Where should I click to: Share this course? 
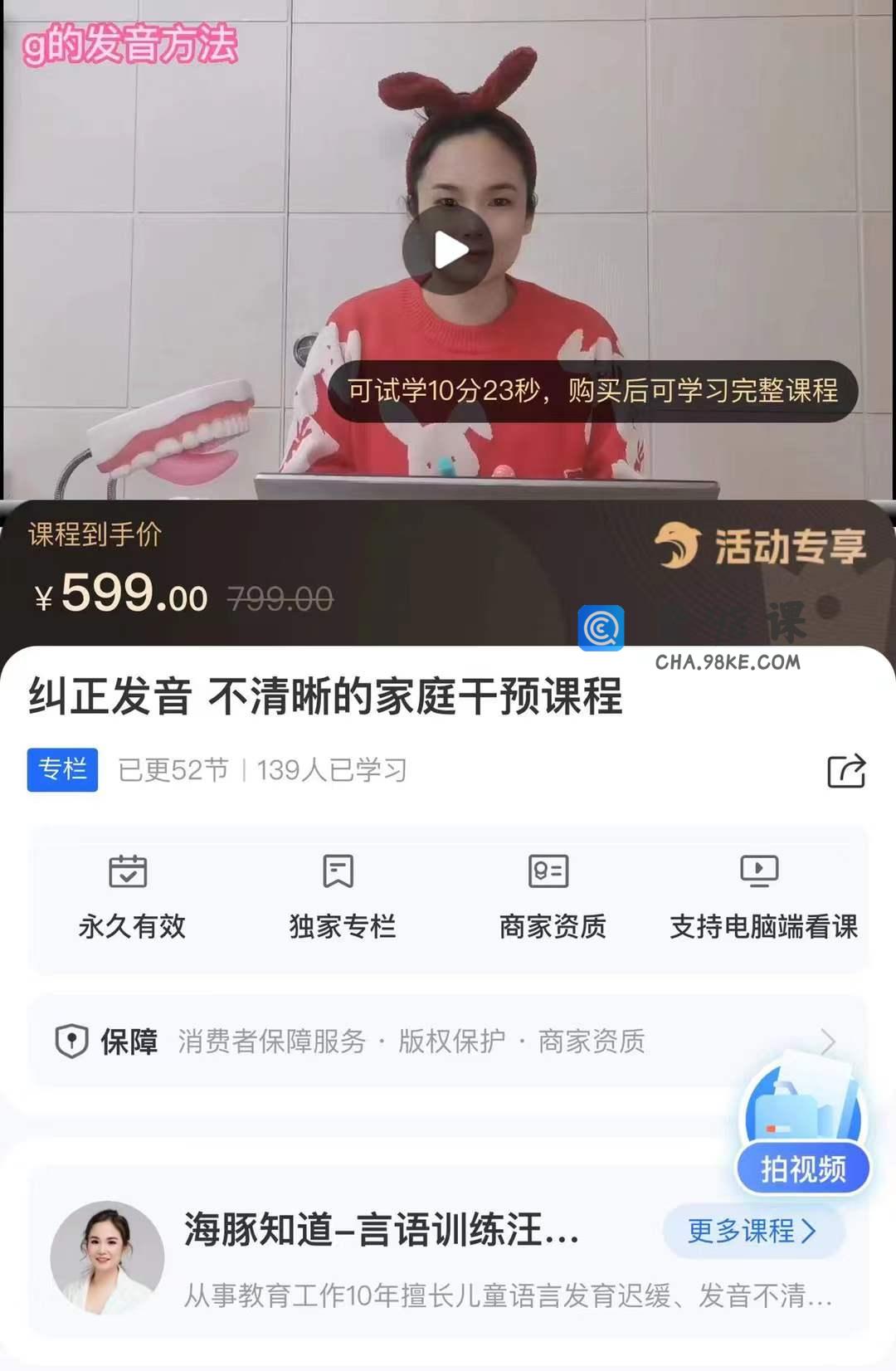point(845,771)
